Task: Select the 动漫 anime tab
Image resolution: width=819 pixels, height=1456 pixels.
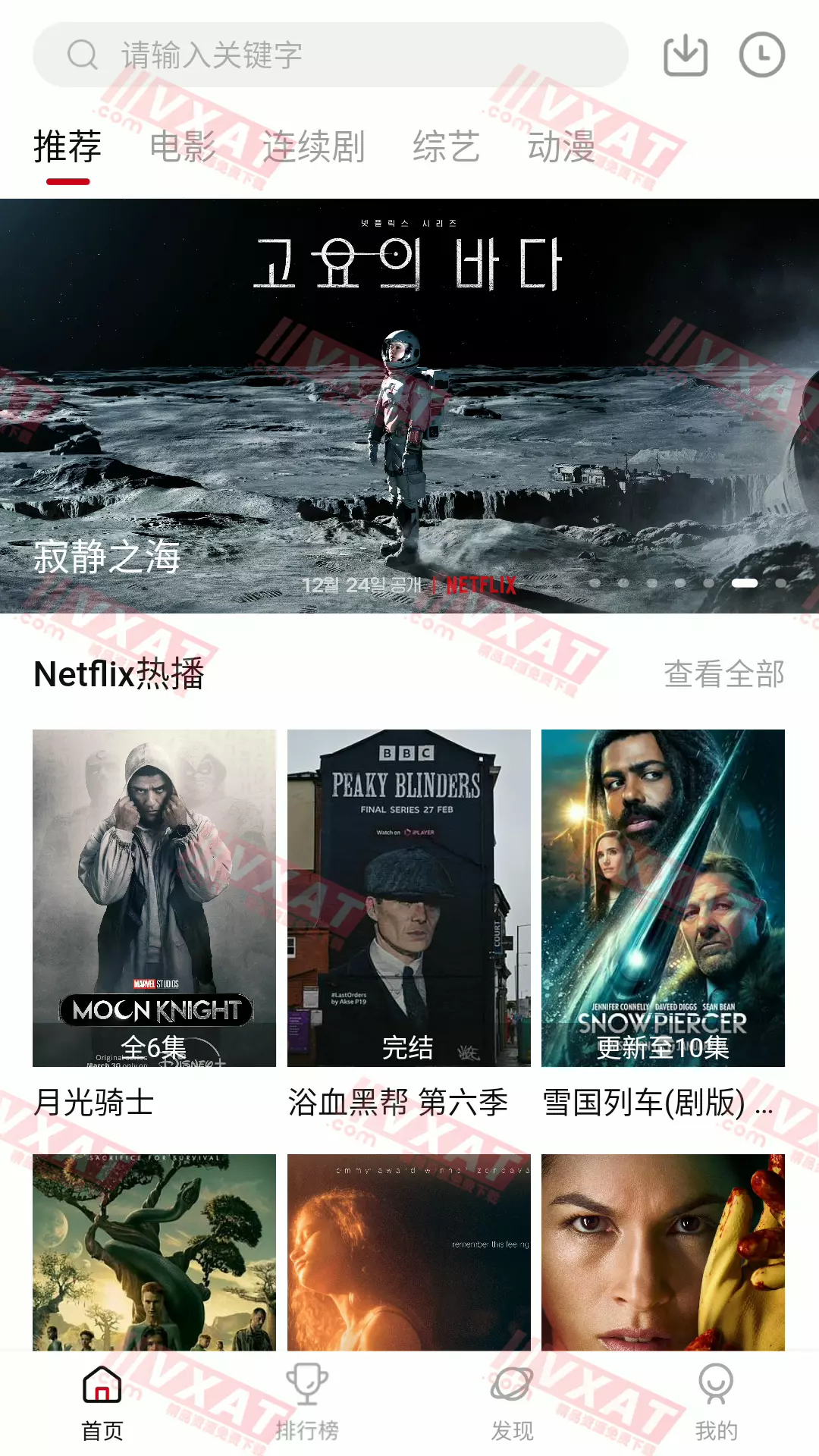Action: click(x=562, y=147)
